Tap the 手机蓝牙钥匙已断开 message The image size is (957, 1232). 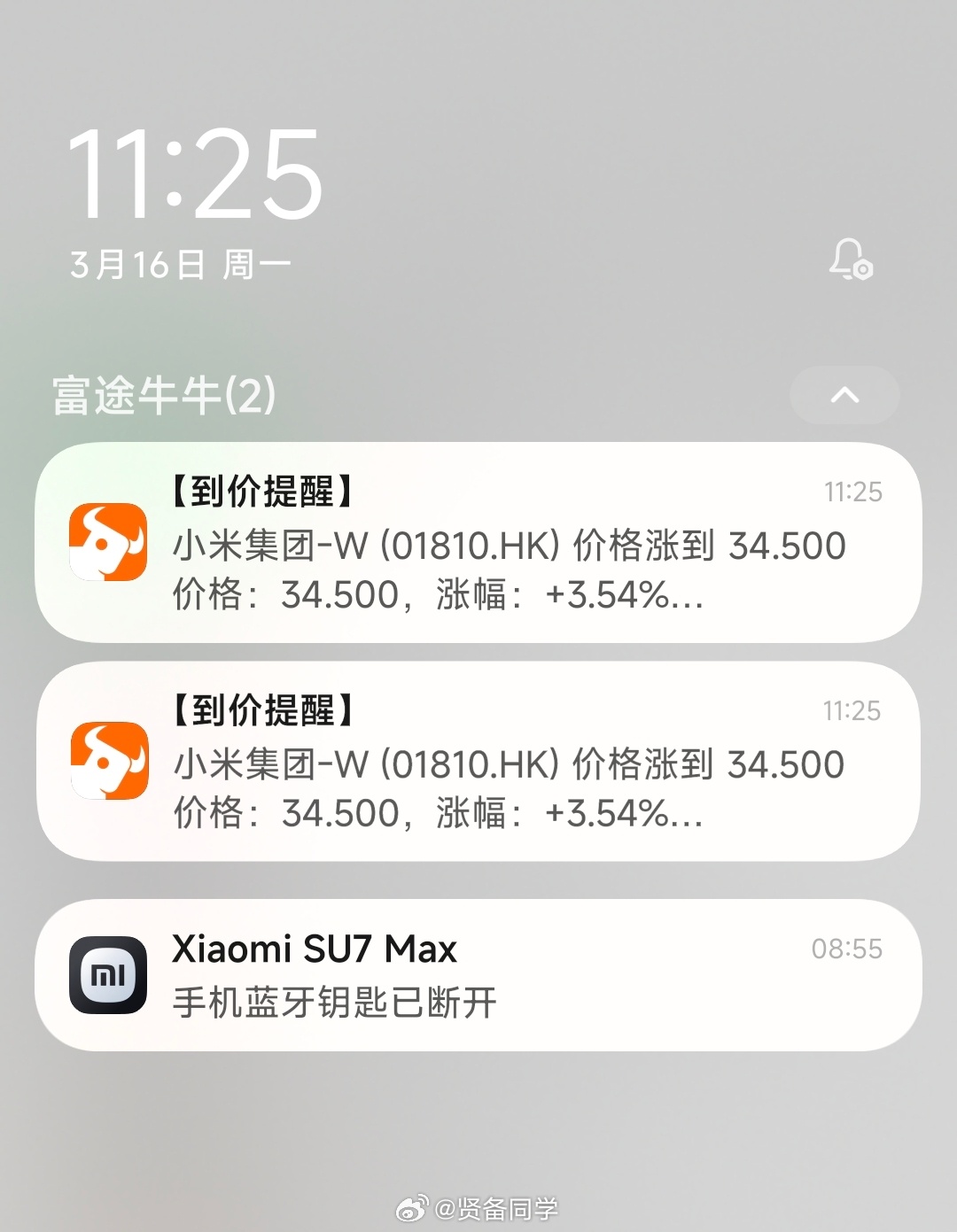[335, 1002]
